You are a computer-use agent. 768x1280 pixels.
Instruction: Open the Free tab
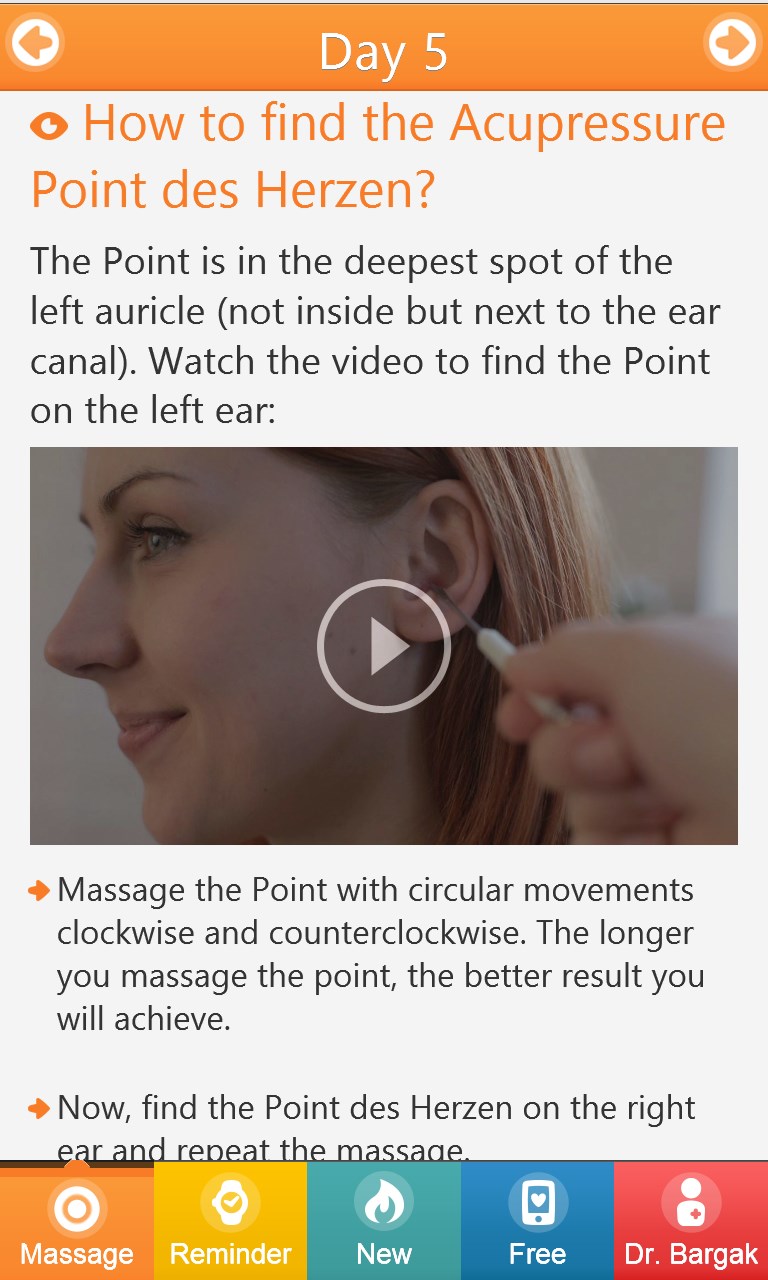tap(538, 1221)
